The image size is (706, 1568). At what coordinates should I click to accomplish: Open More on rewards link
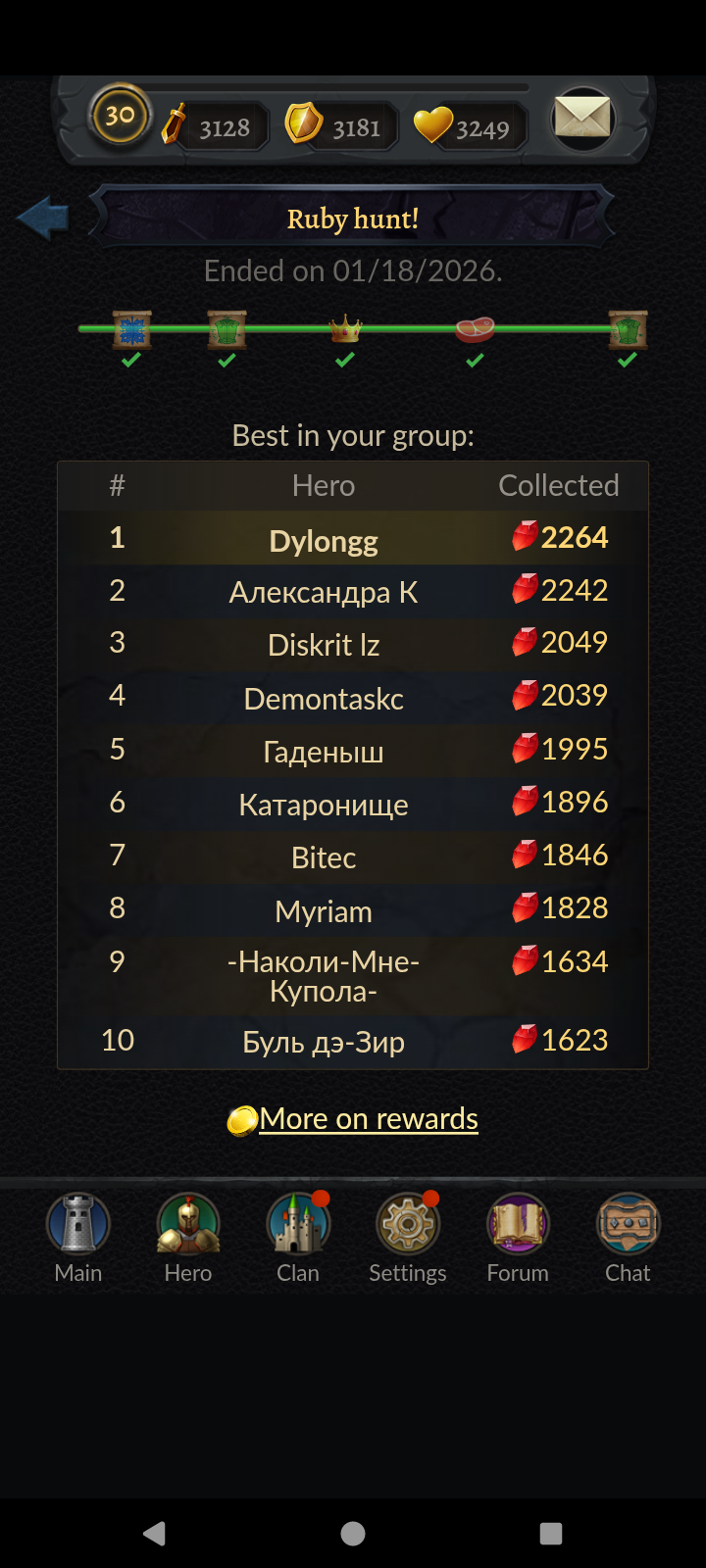pyautogui.click(x=368, y=1119)
